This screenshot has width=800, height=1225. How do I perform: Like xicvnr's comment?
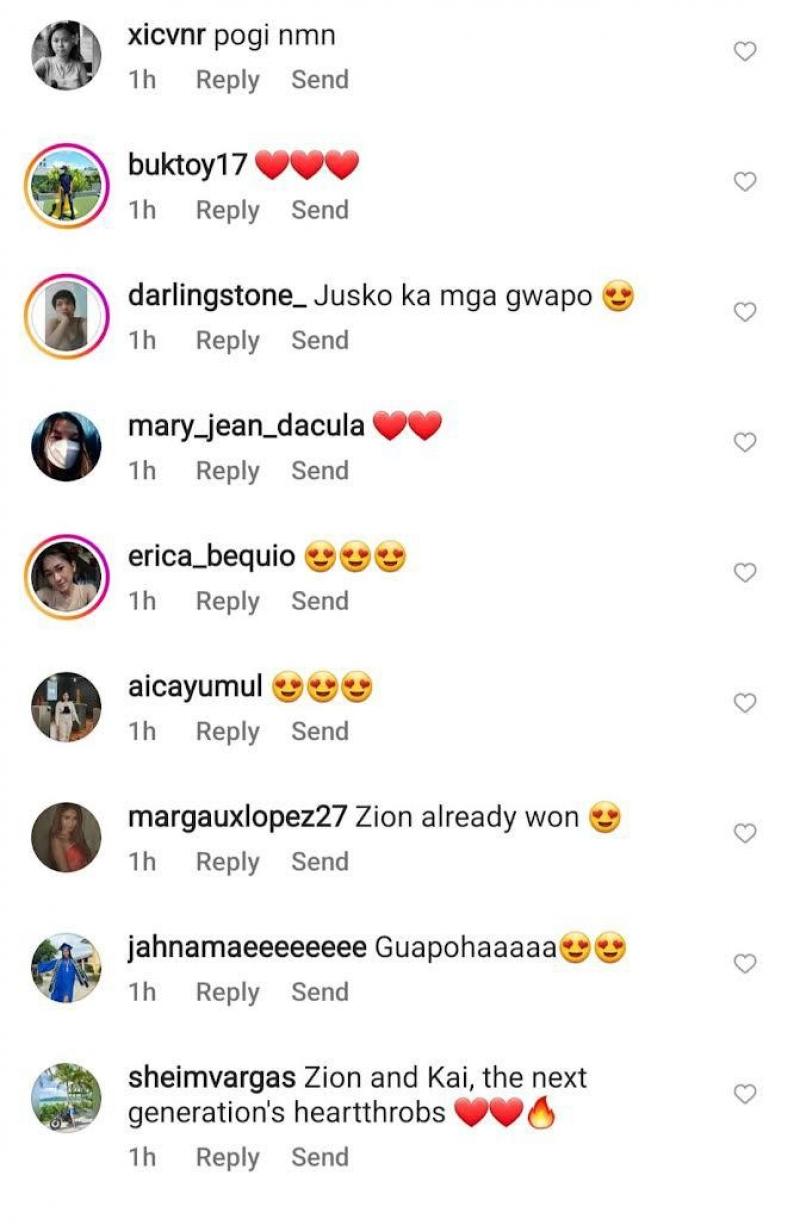coord(745,51)
